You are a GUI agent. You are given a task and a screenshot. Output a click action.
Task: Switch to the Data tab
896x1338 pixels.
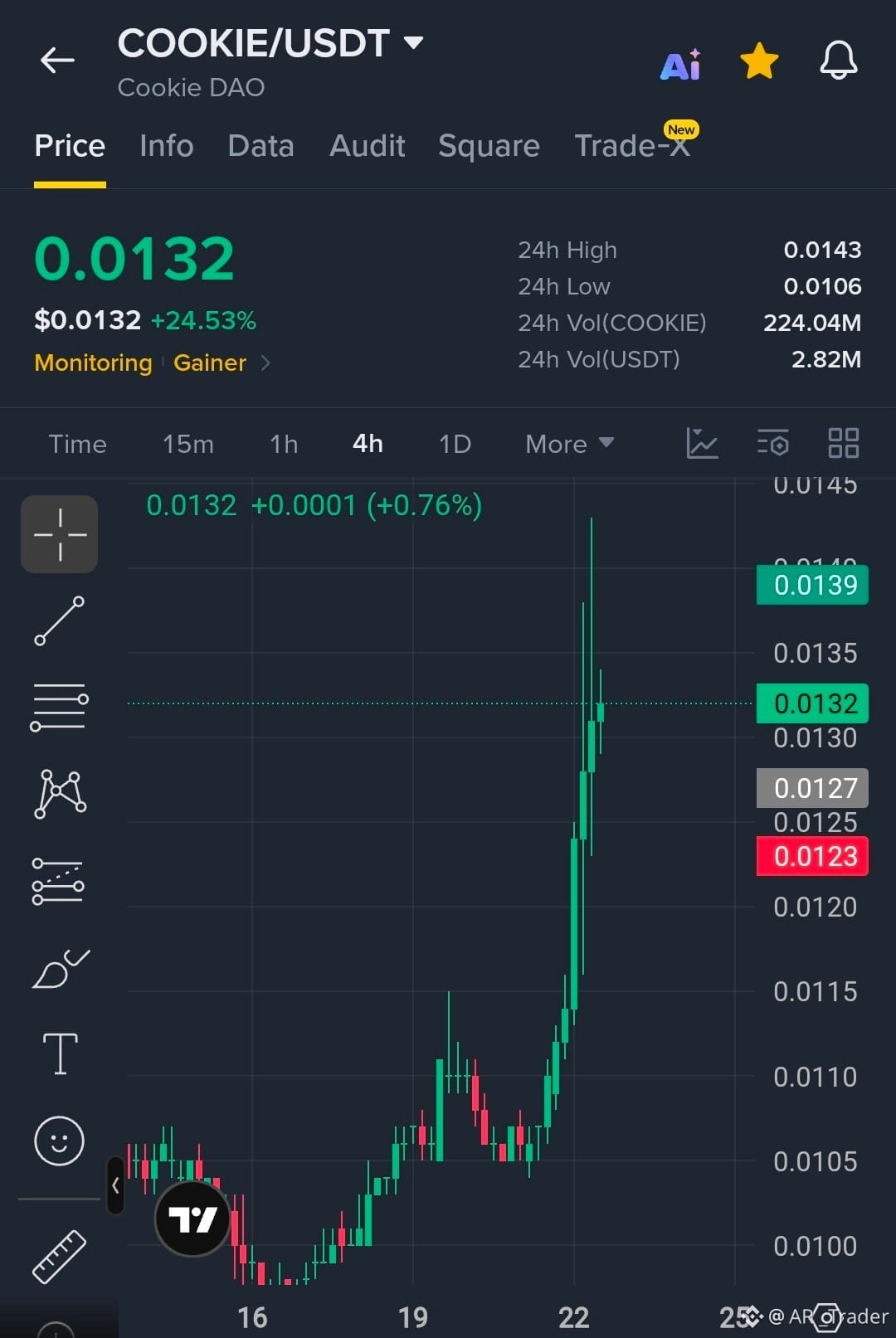coord(261,146)
